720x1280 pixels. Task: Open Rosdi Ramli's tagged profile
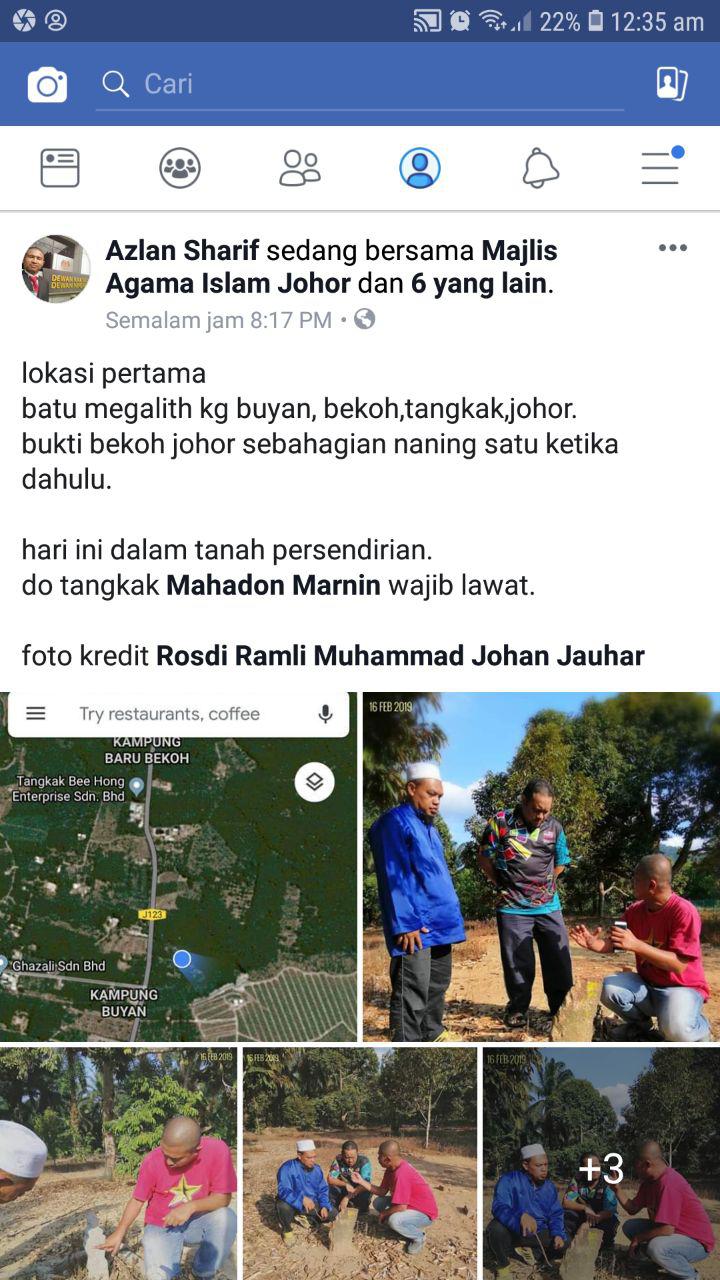pyautogui.click(x=234, y=656)
